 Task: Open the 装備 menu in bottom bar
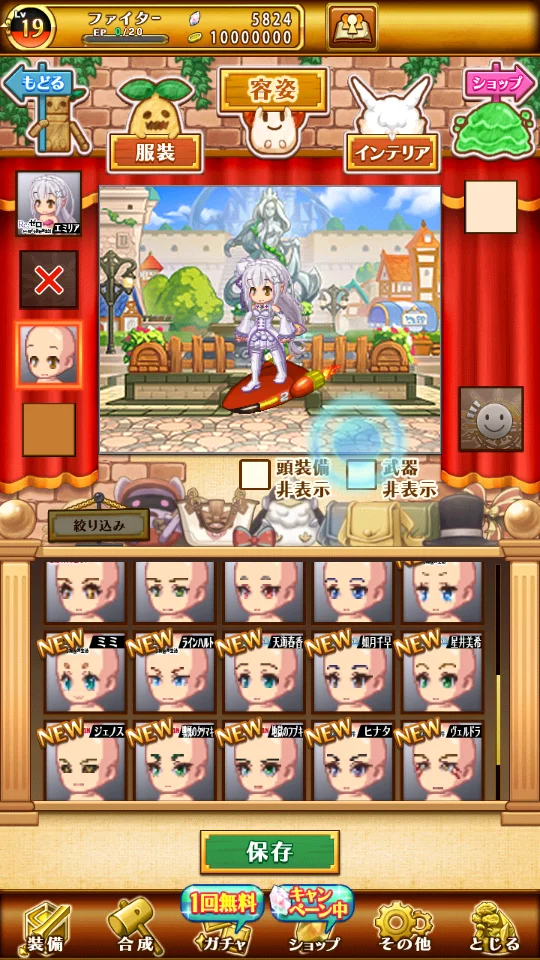[x=47, y=927]
